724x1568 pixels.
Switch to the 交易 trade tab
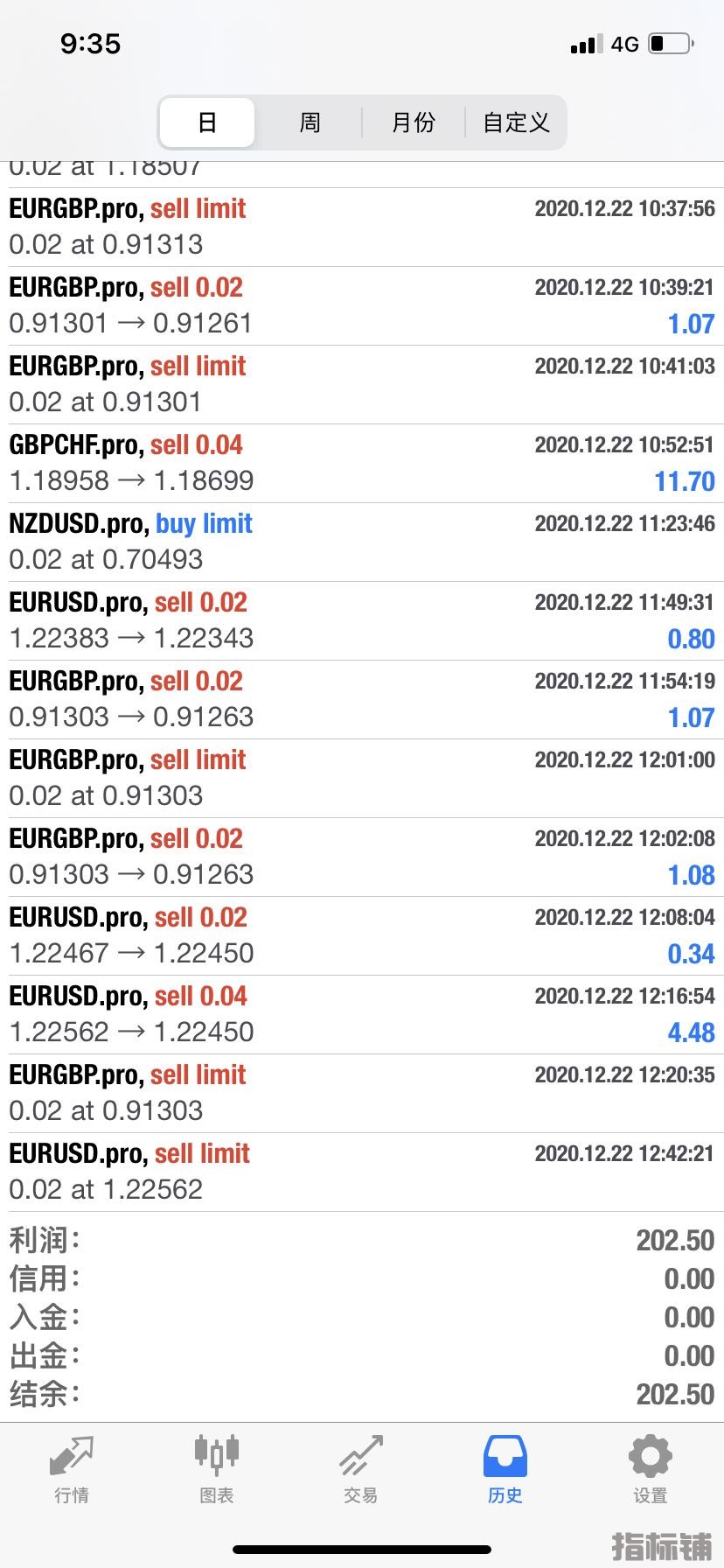click(x=360, y=1469)
